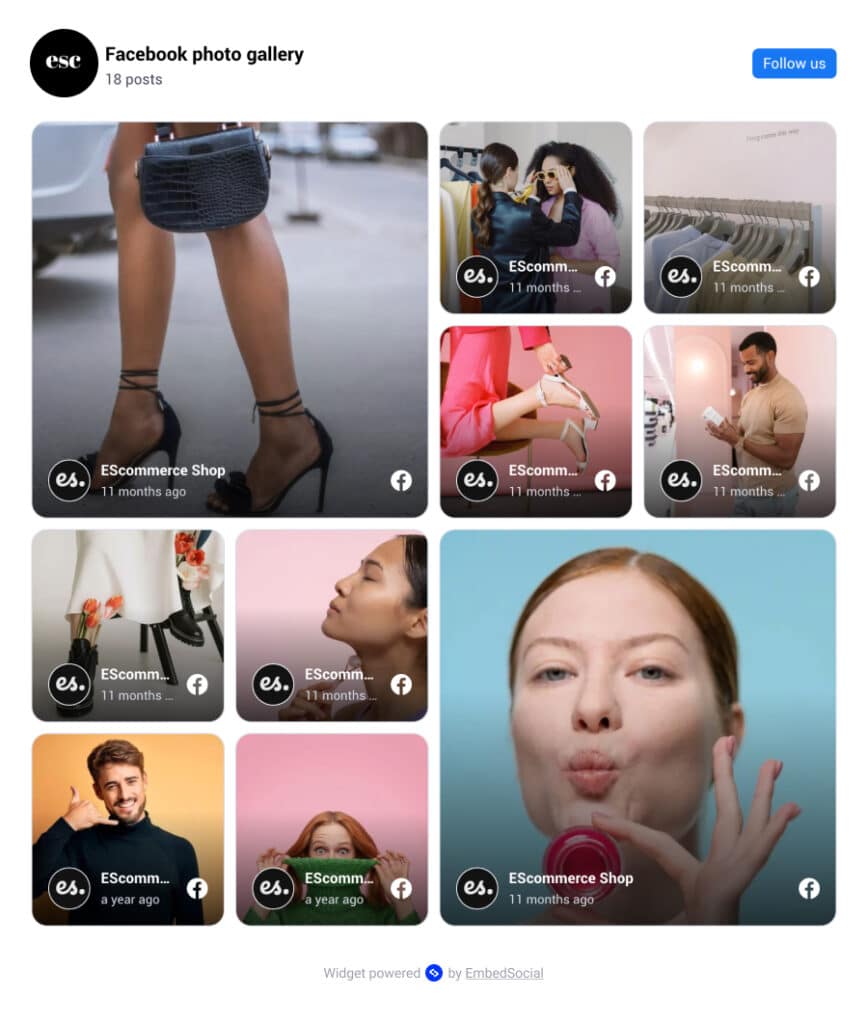Click the Facebook icon on the green sweater post
The width and height of the screenshot is (868, 1024).
(401, 888)
